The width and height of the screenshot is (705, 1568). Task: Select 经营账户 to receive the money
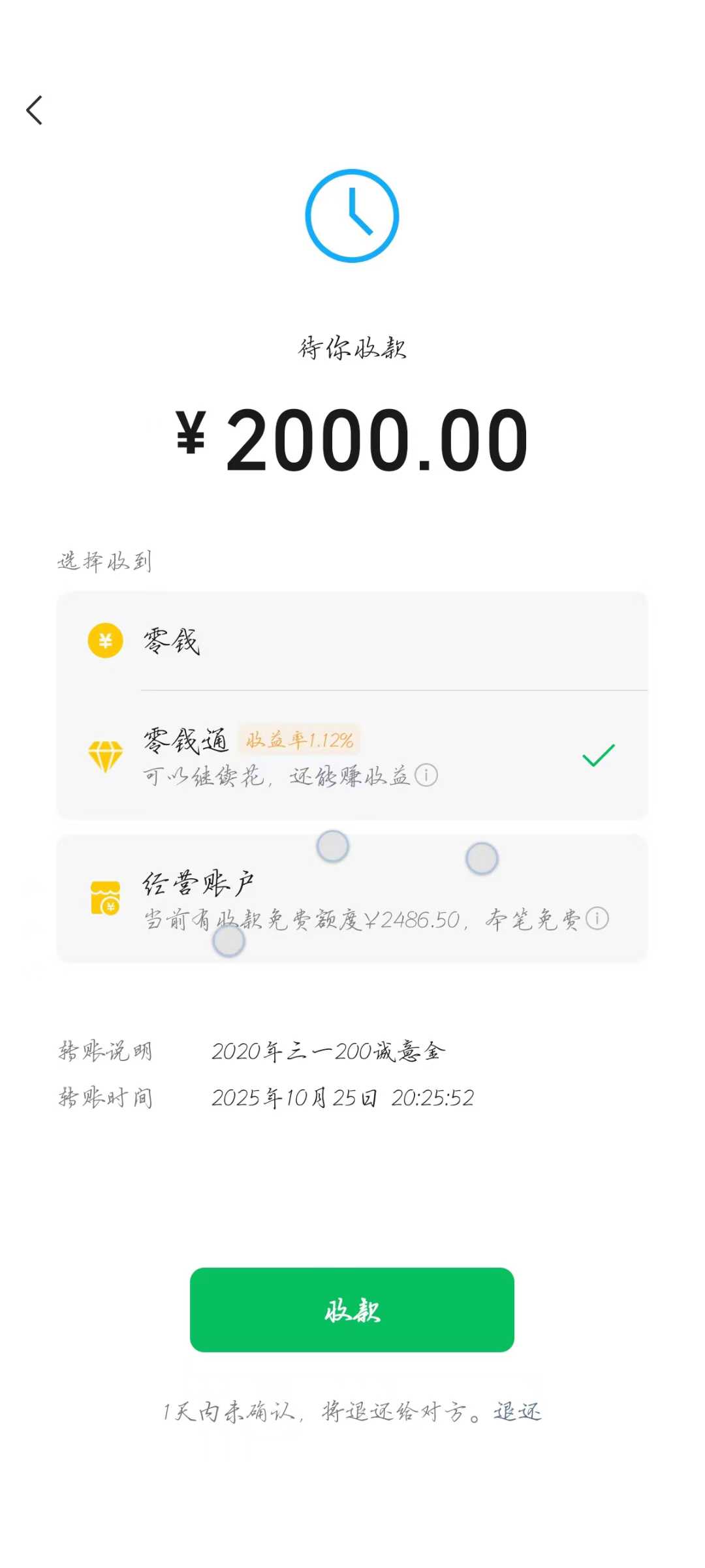pyautogui.click(x=352, y=899)
